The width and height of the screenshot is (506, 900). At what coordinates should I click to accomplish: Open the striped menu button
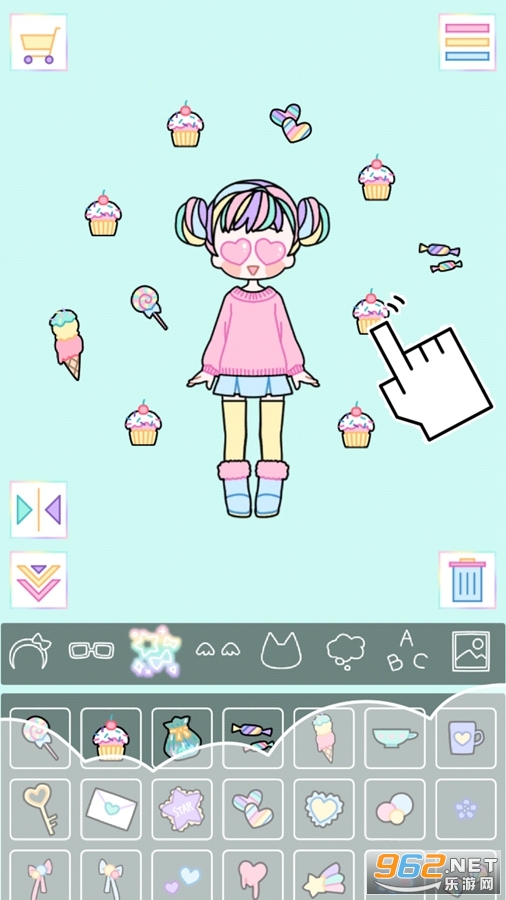[467, 42]
